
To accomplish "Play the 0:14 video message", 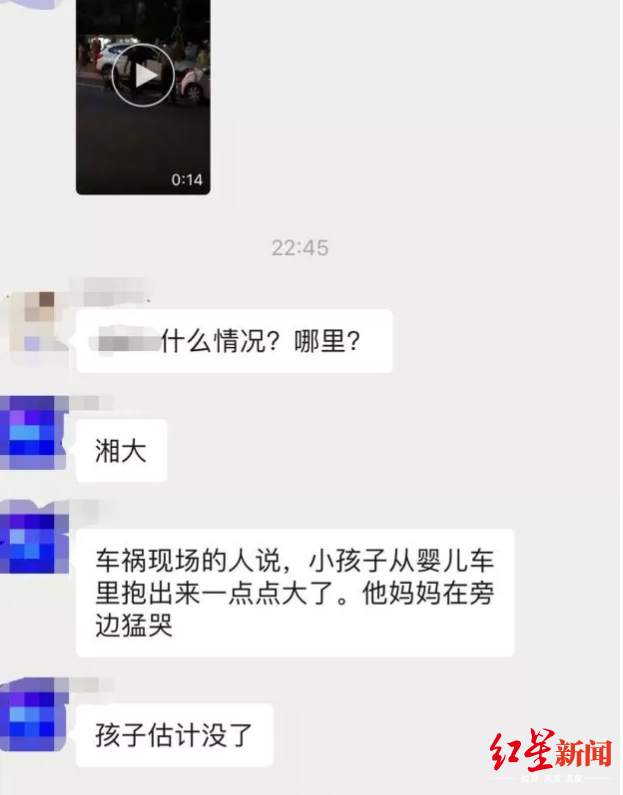I will (x=142, y=75).
